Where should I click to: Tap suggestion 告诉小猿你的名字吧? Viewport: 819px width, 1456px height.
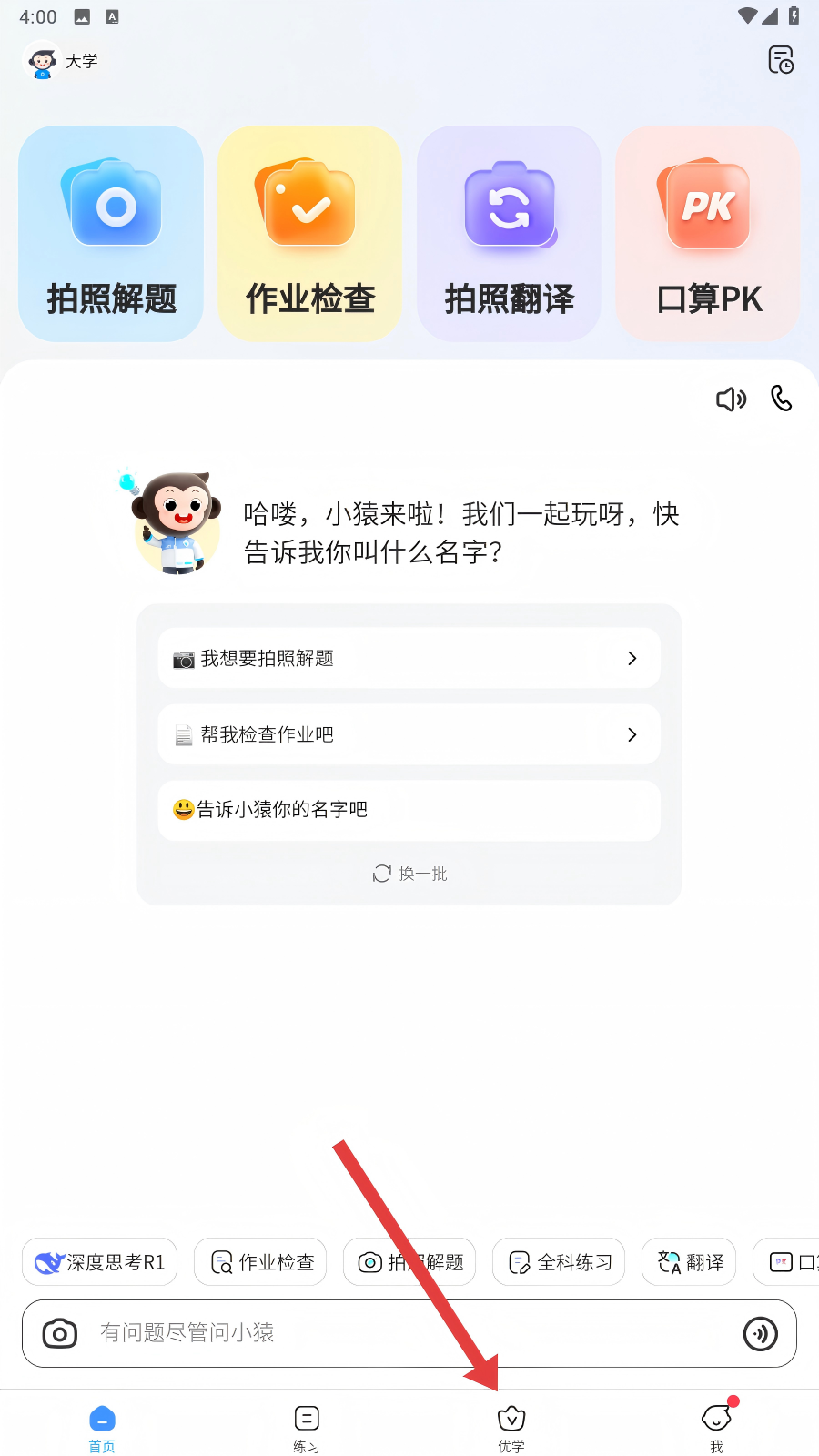409,810
